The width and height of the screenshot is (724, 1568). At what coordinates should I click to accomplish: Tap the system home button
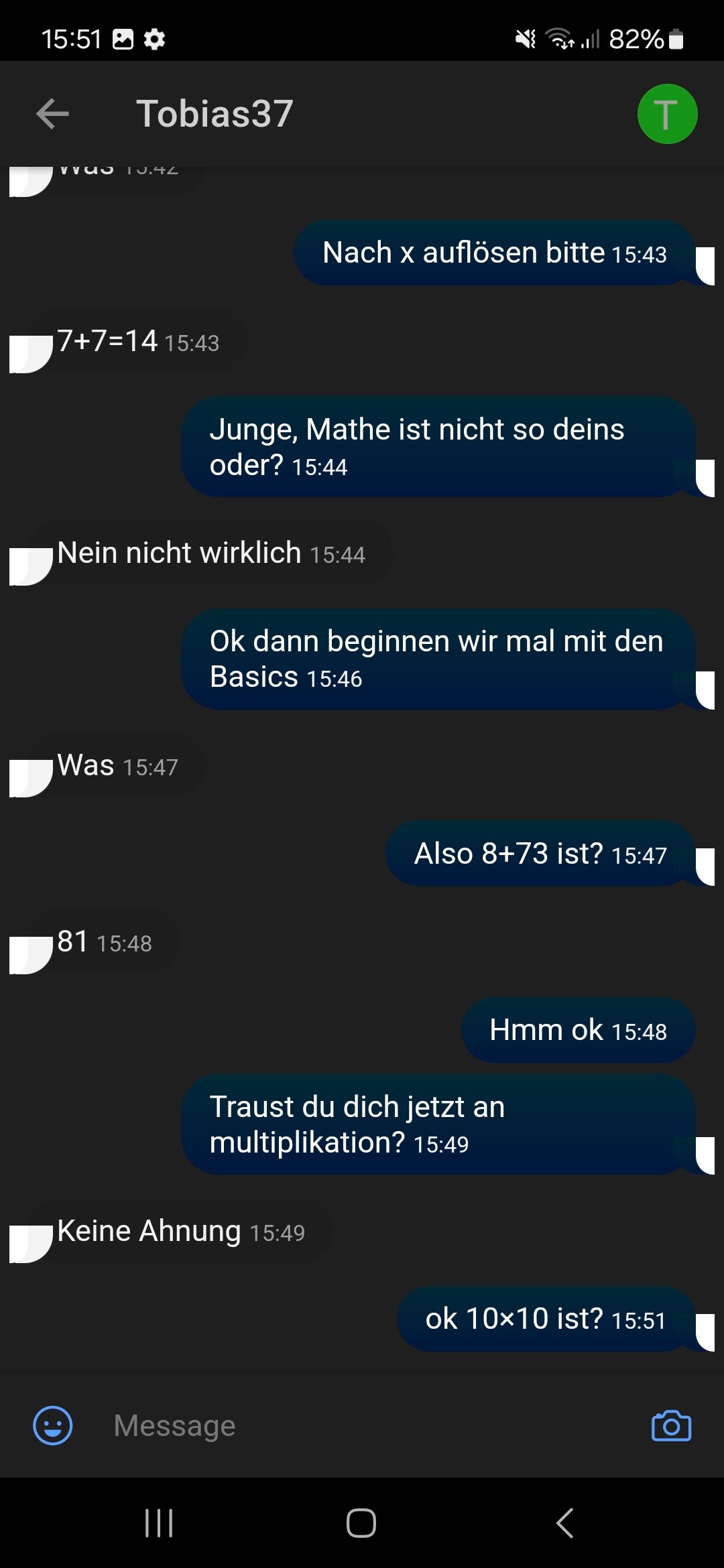click(x=361, y=1522)
